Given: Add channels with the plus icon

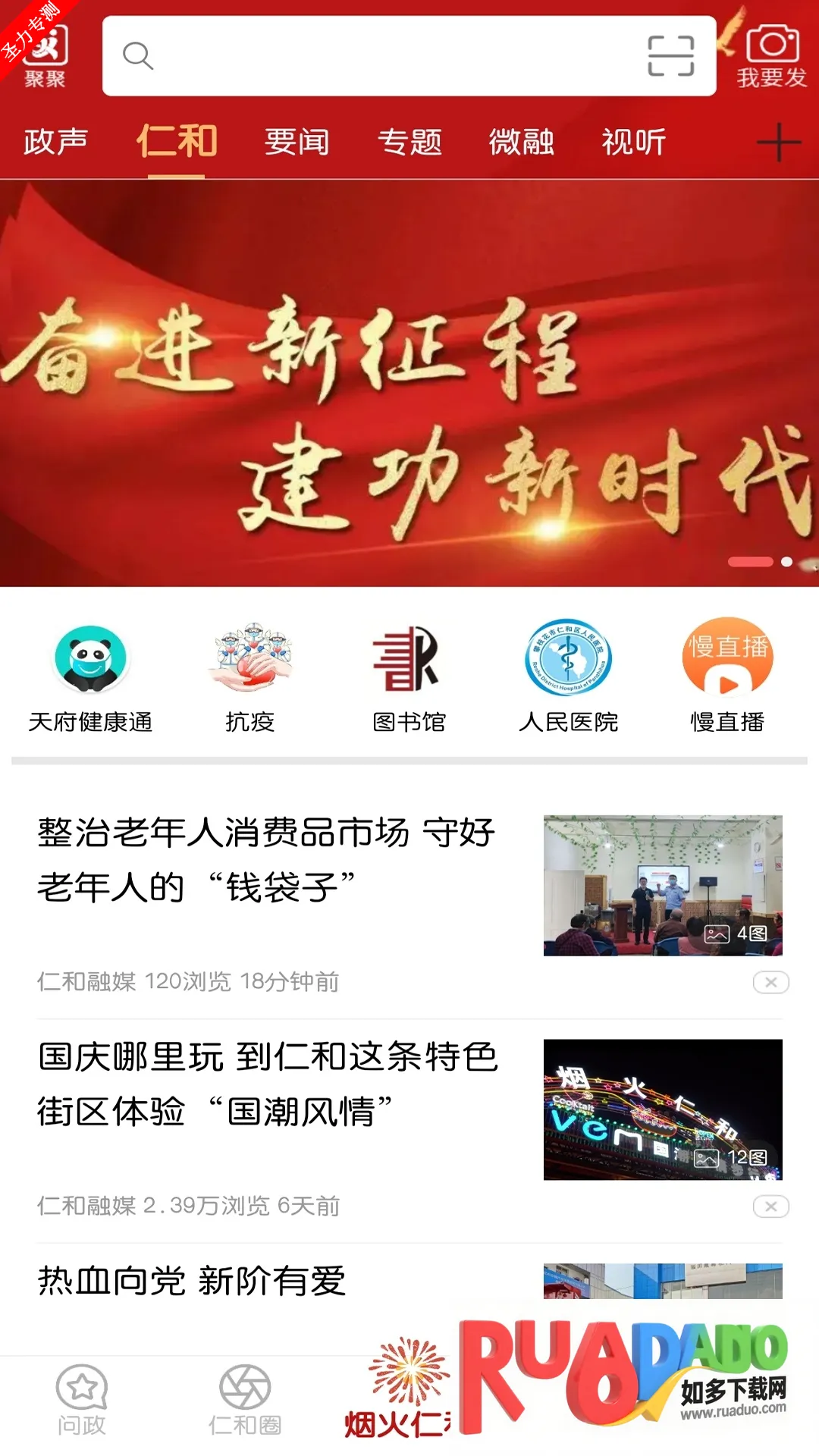Looking at the screenshot, I should pyautogui.click(x=778, y=142).
